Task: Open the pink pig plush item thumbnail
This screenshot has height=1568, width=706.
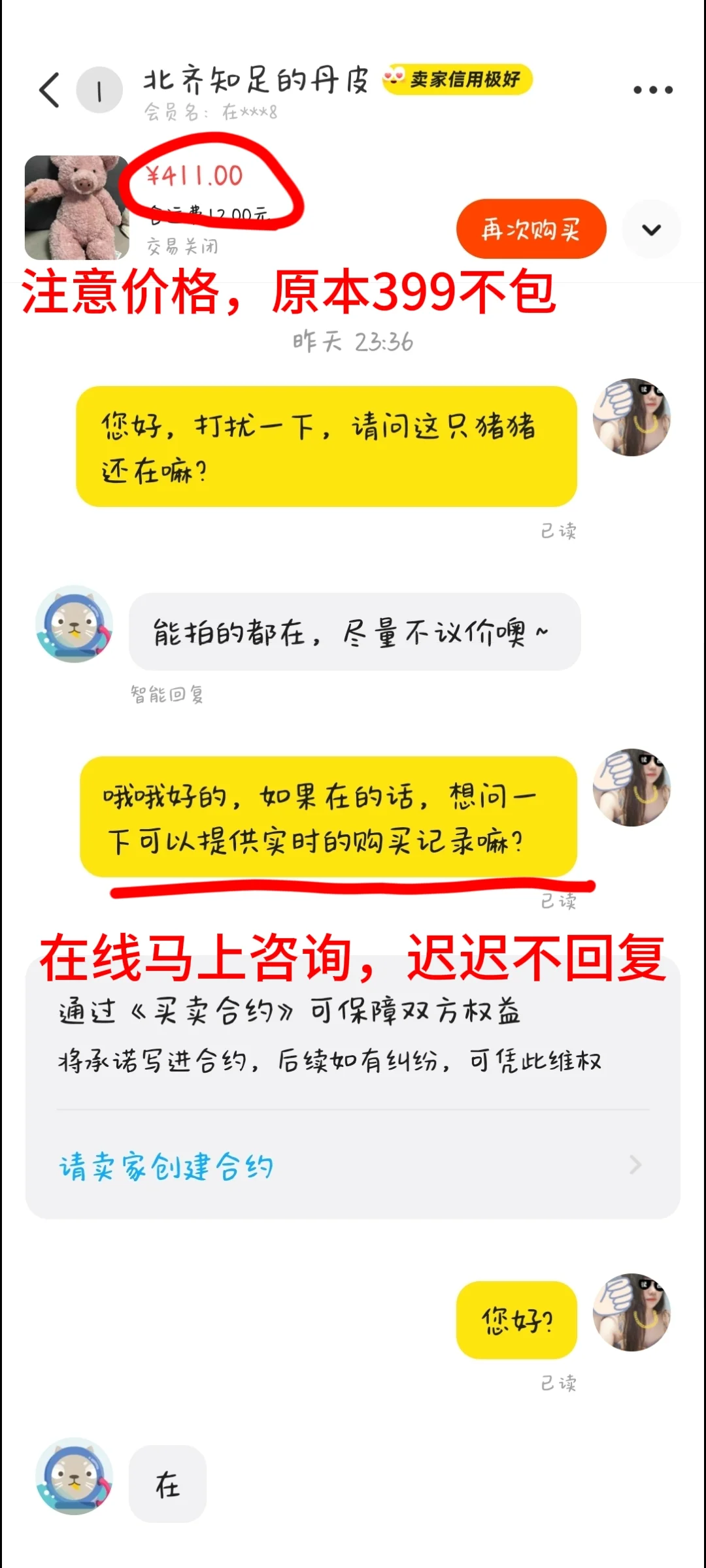Action: 76,207
